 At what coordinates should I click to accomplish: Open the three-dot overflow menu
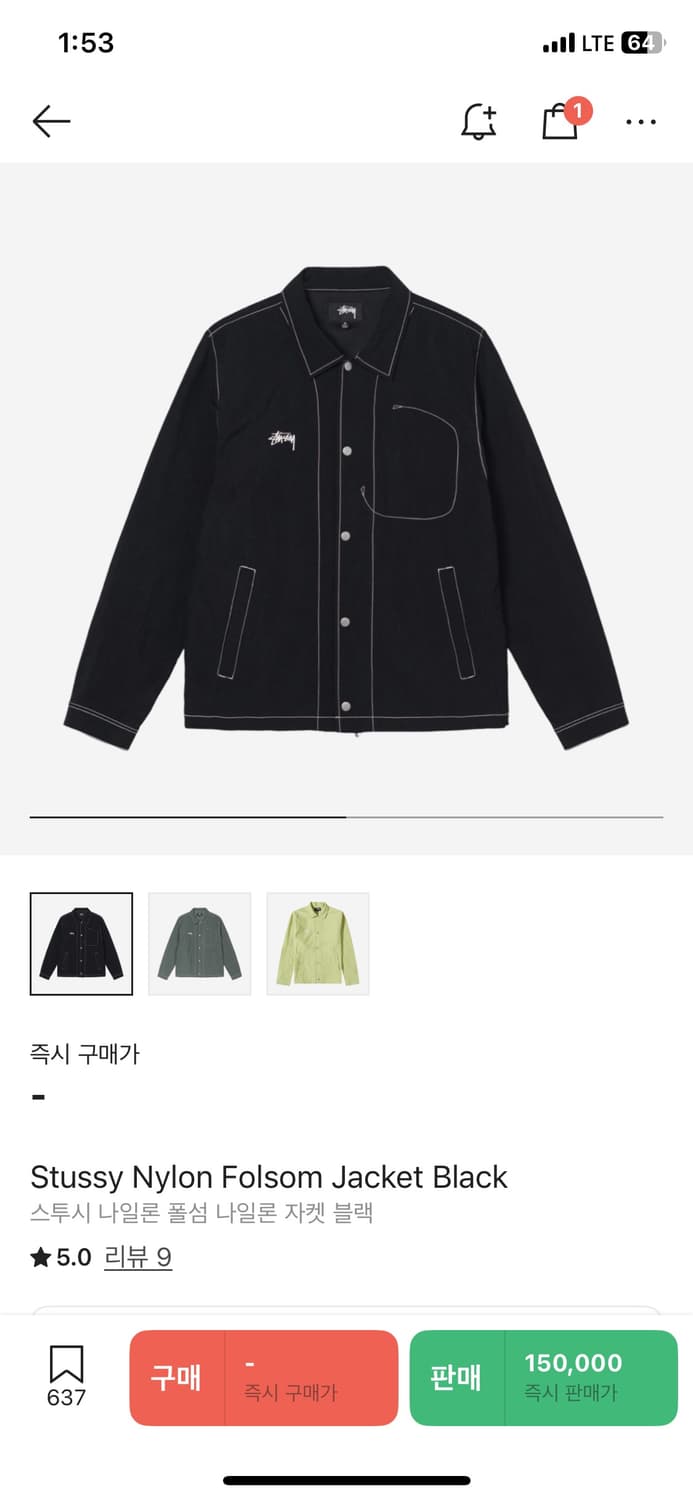click(x=640, y=122)
